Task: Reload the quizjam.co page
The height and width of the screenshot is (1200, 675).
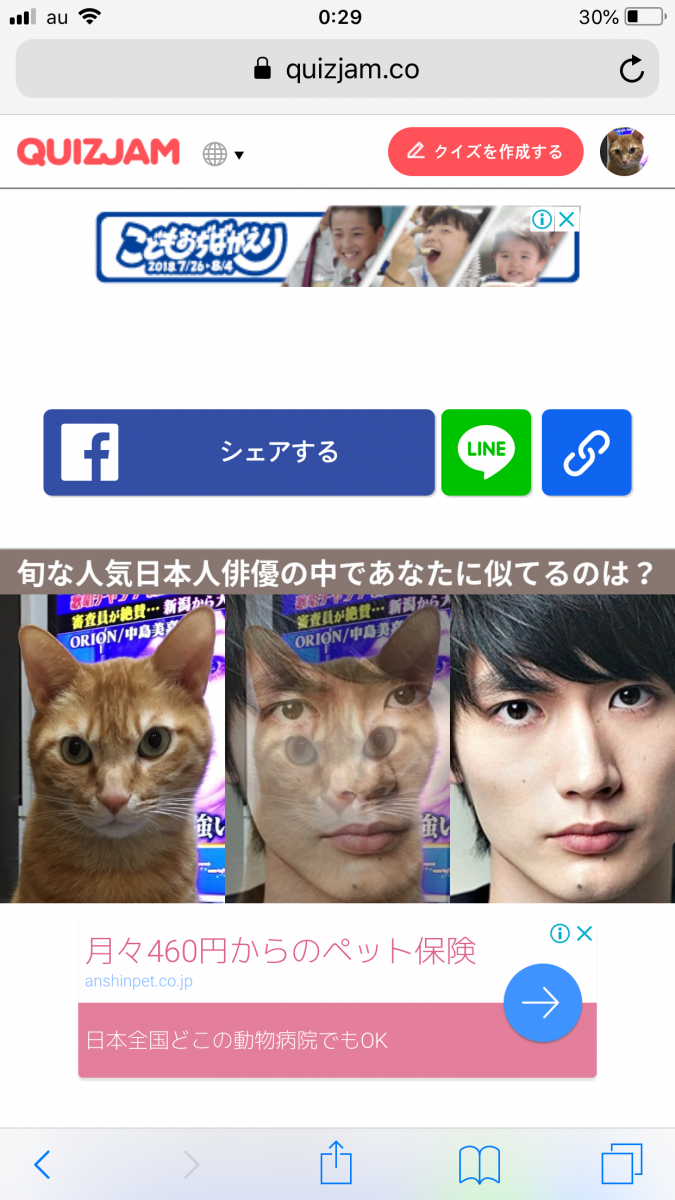Action: pos(631,69)
